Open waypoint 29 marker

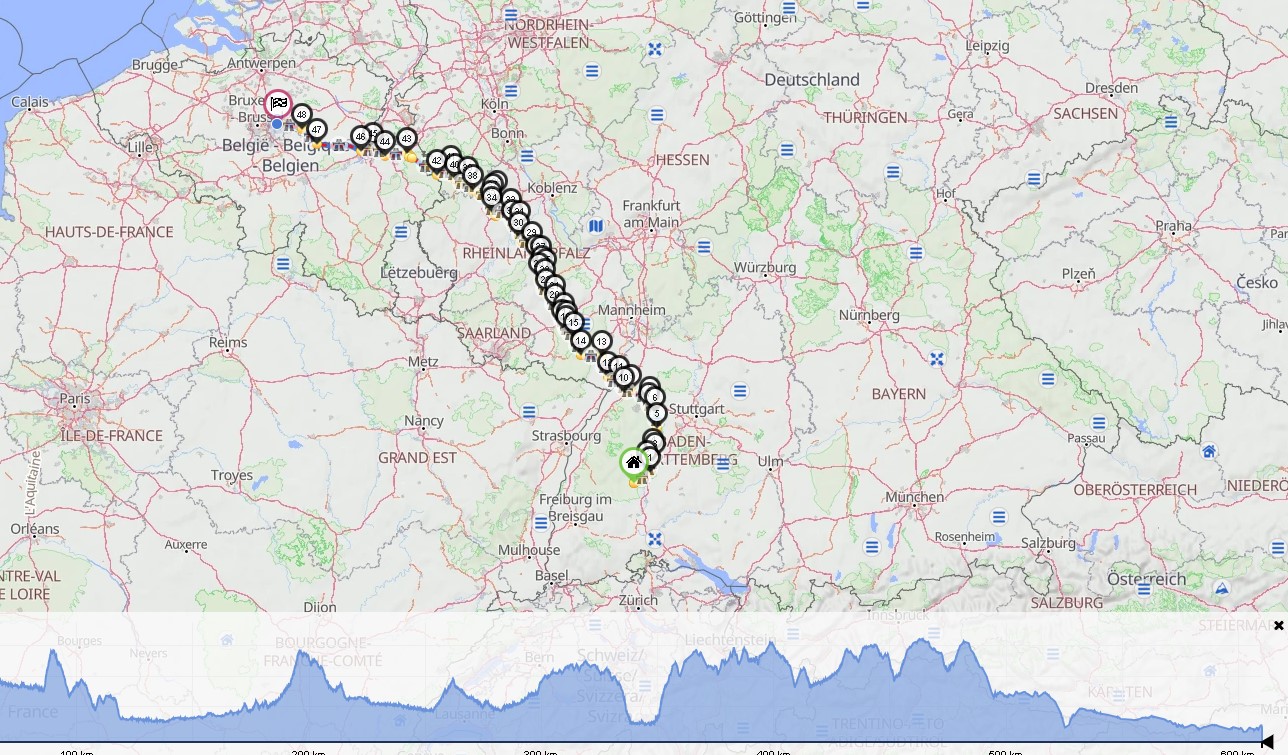pyautogui.click(x=531, y=233)
